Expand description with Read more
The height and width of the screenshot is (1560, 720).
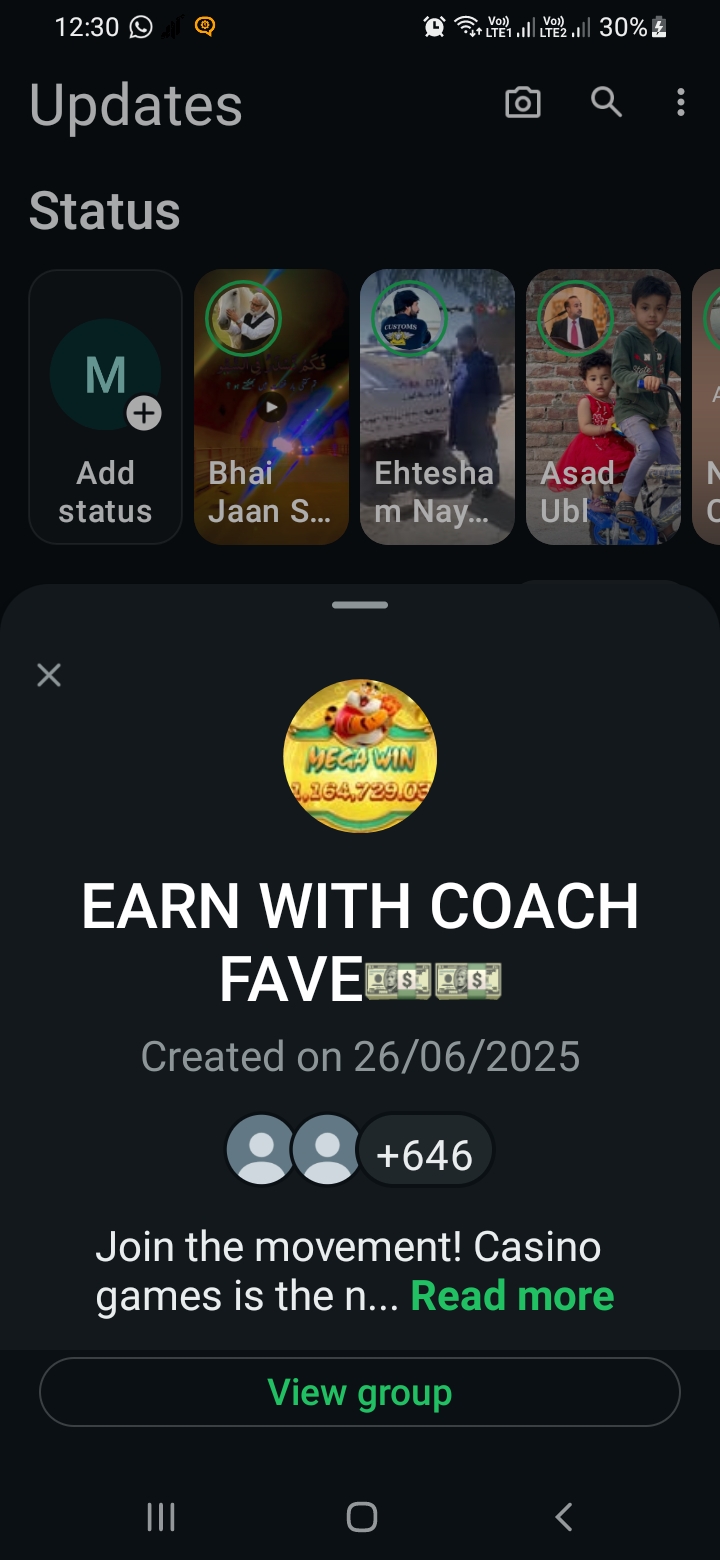click(512, 1296)
